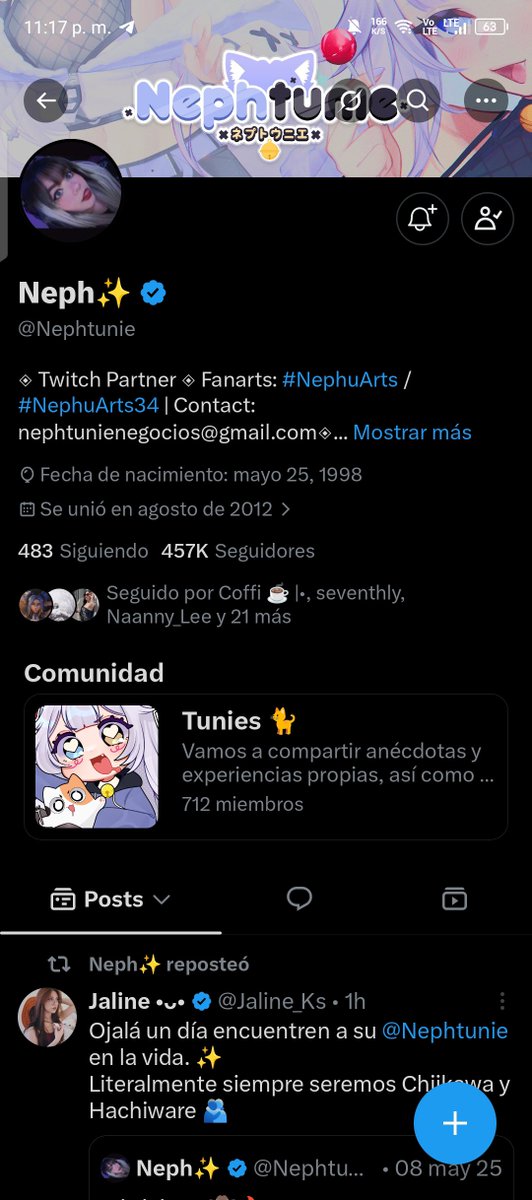Open the #NephuArts hashtag
Screen dimensions: 532x1200
point(340,380)
